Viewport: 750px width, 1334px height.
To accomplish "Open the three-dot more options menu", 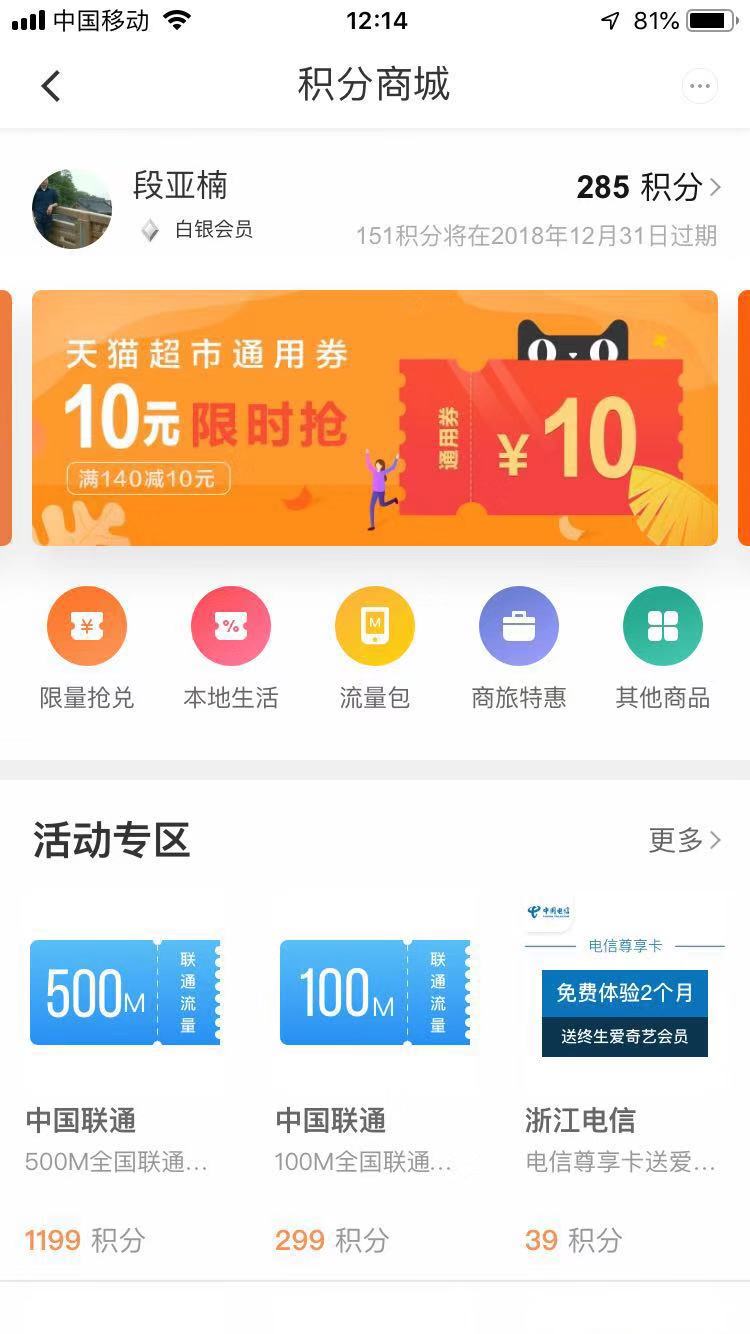I will (700, 86).
